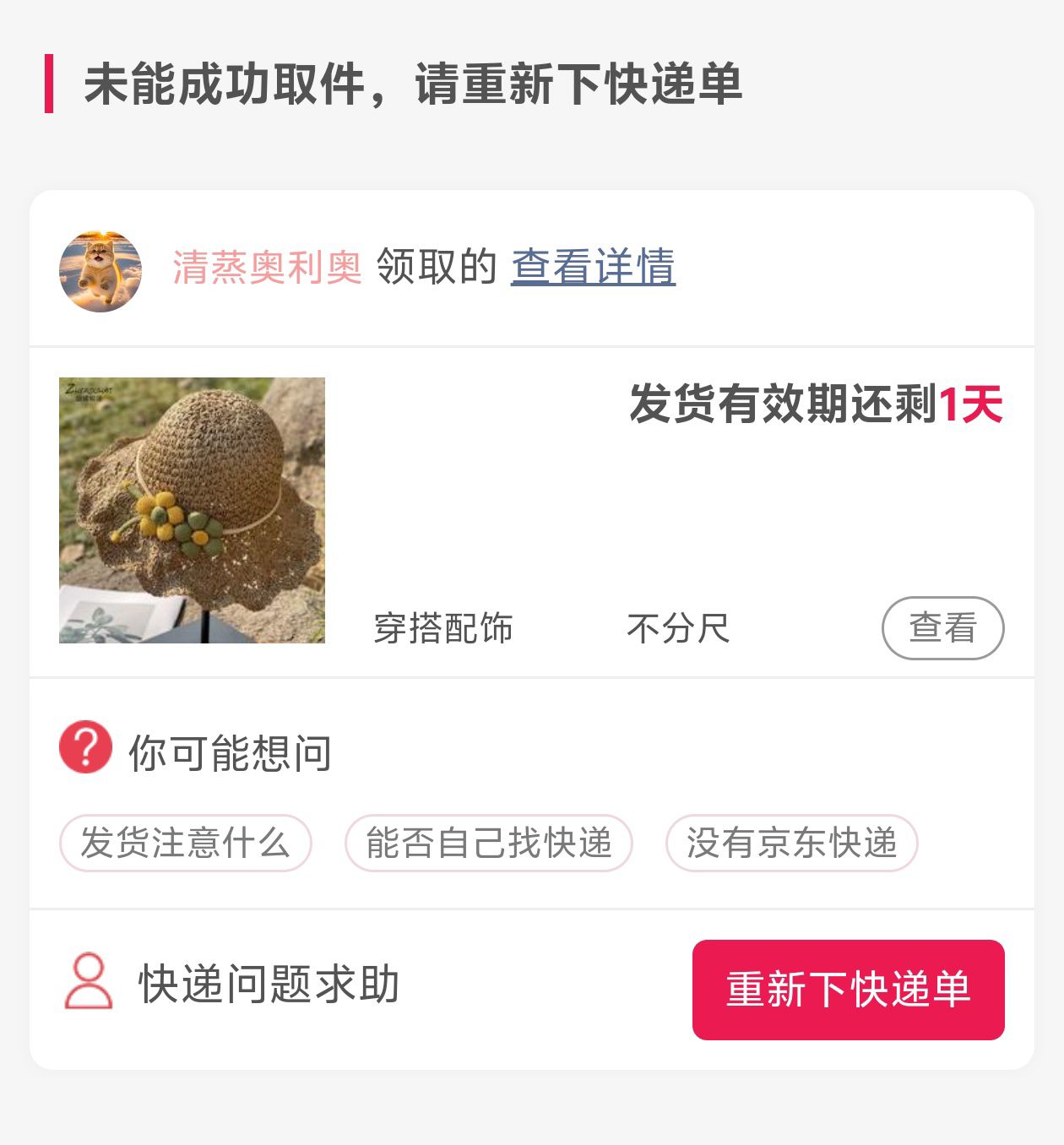
Task: Open the straw hat product image
Action: point(192,510)
